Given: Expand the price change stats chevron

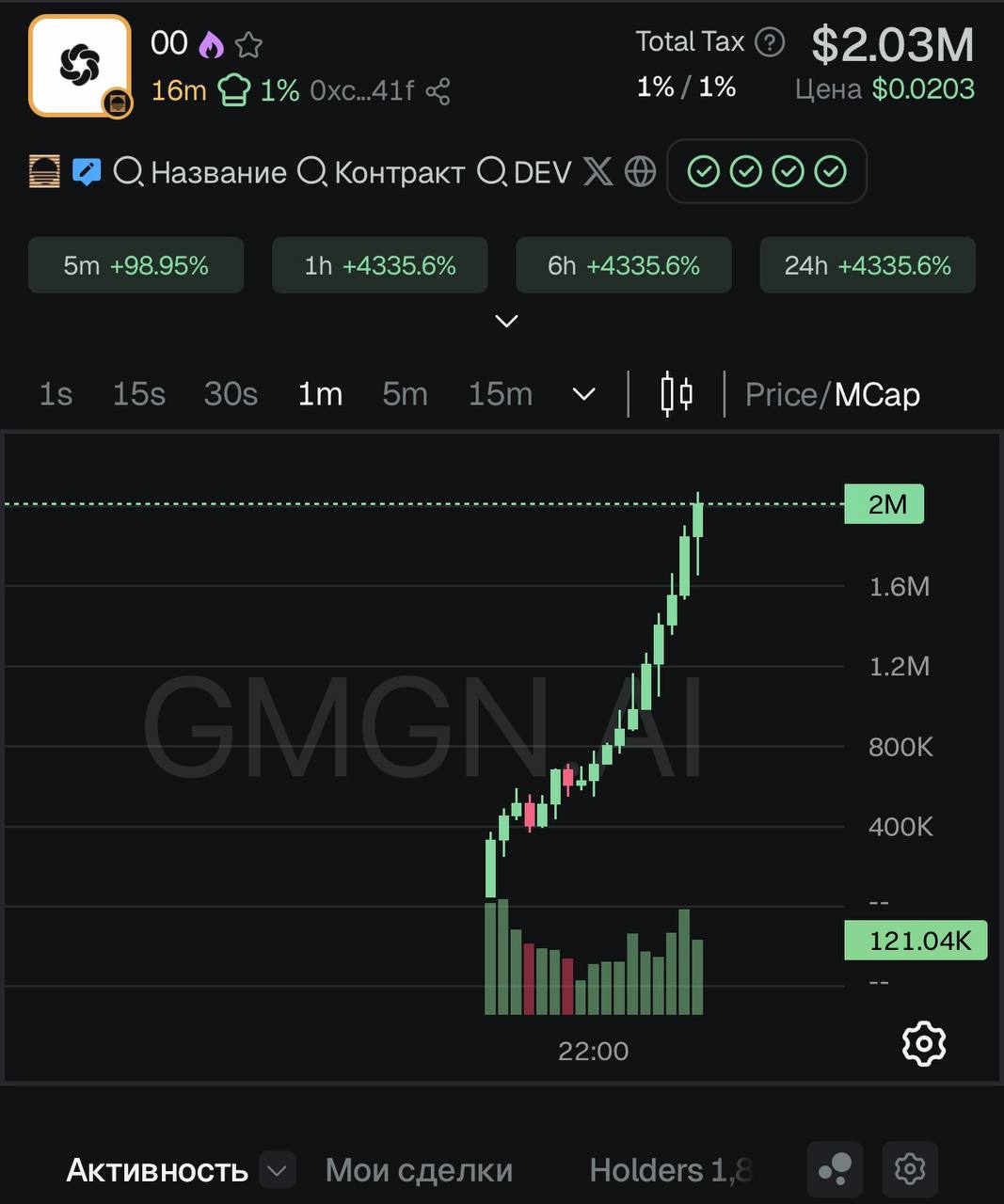Looking at the screenshot, I should point(506,322).
